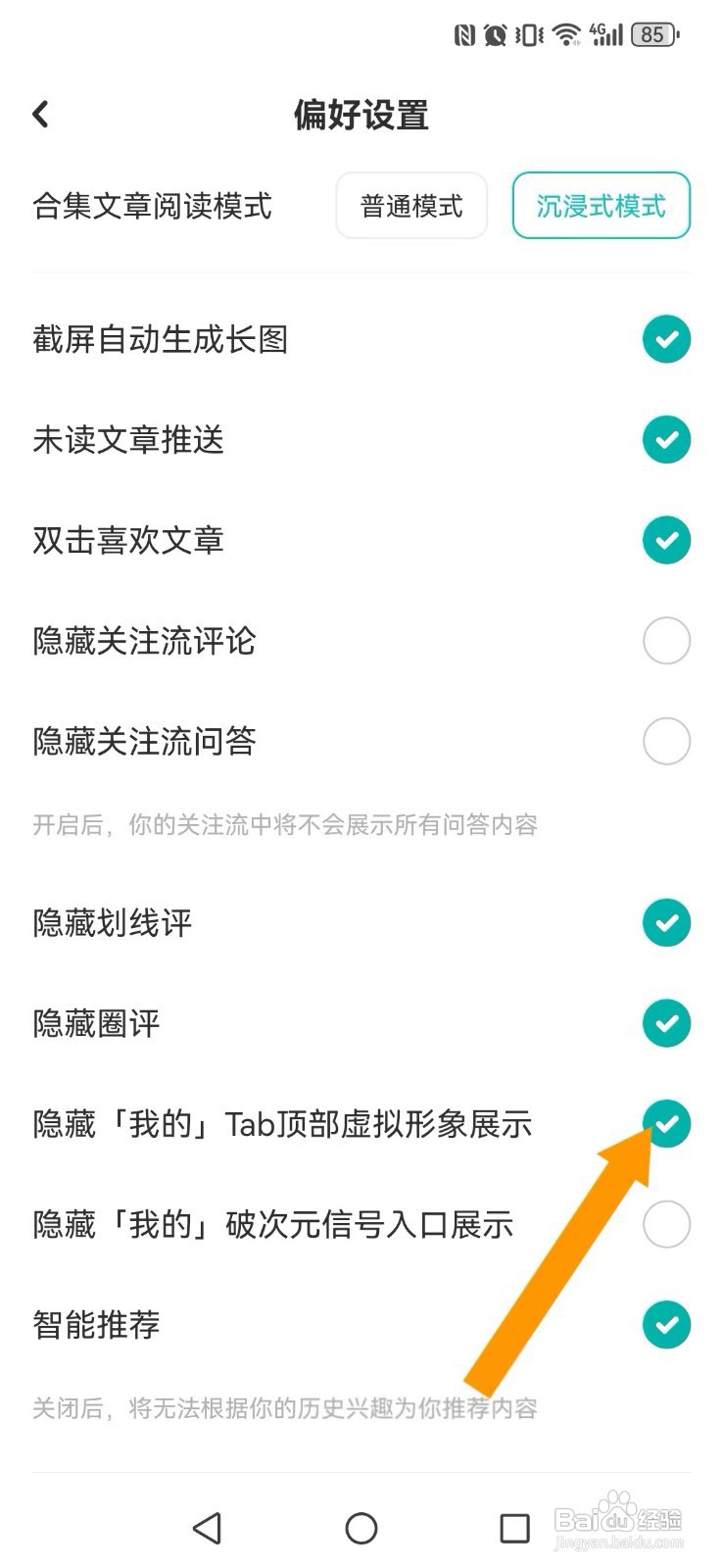
Task: Enable 隐藏「我的」破次元信号入口展示
Action: point(667,1224)
